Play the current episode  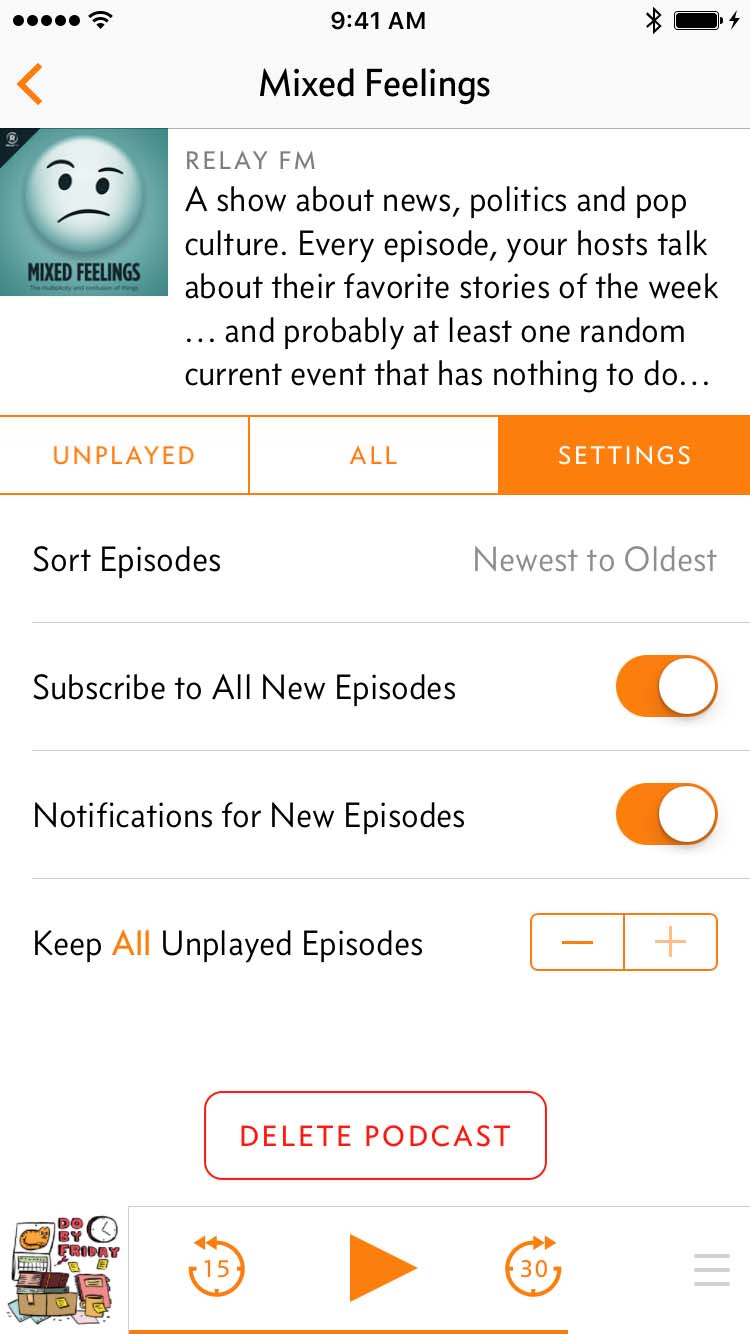[x=380, y=1268]
